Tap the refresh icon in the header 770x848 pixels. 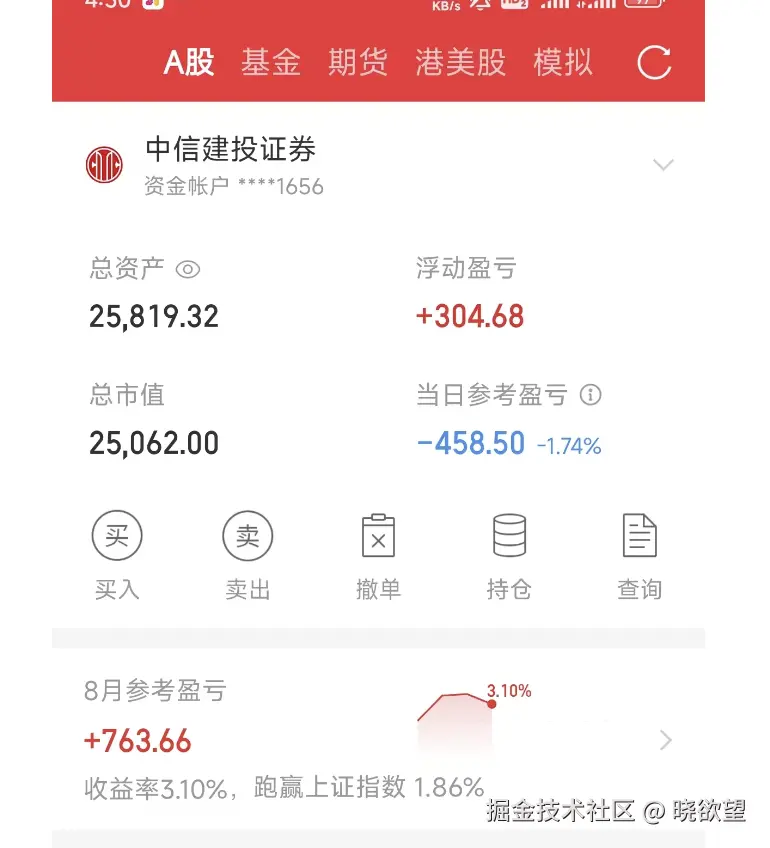tap(654, 62)
